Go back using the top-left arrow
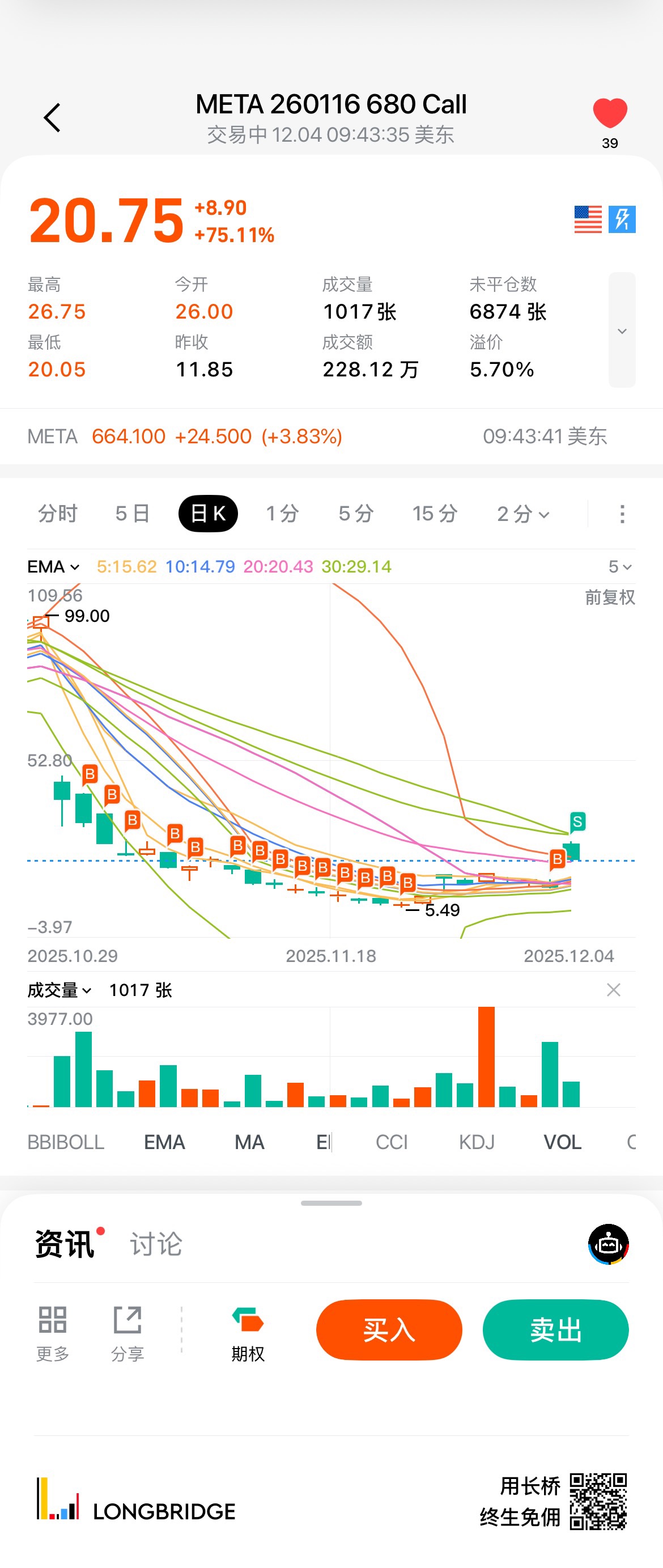This screenshot has height=1568, width=663. click(52, 117)
